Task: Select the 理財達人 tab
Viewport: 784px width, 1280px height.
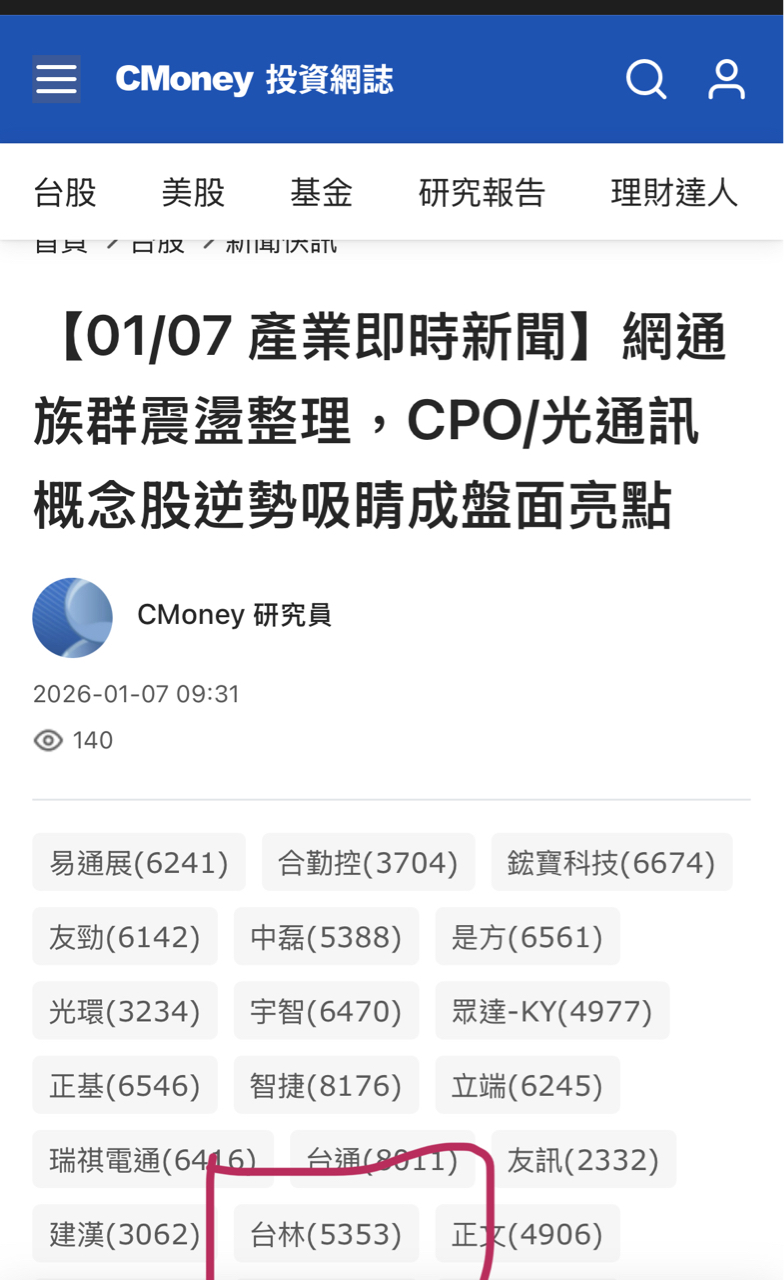Action: pyautogui.click(x=675, y=194)
